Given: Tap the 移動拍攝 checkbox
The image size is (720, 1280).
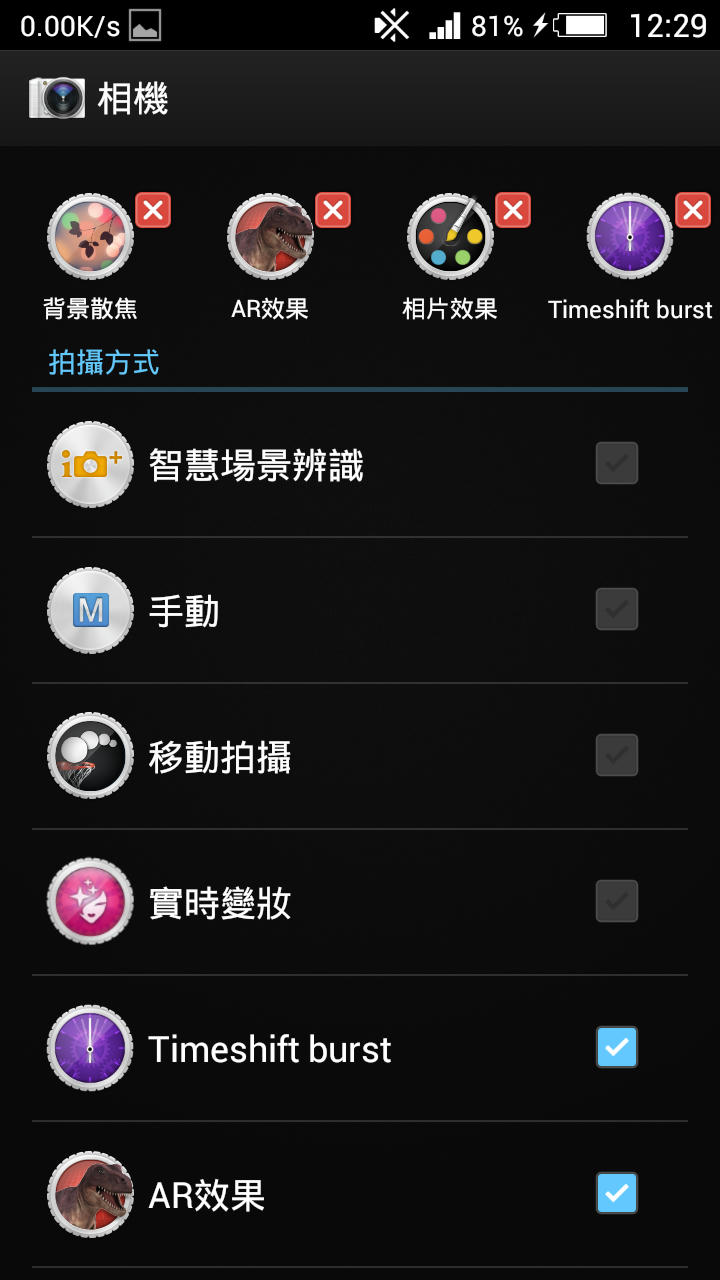Looking at the screenshot, I should pyautogui.click(x=617, y=755).
